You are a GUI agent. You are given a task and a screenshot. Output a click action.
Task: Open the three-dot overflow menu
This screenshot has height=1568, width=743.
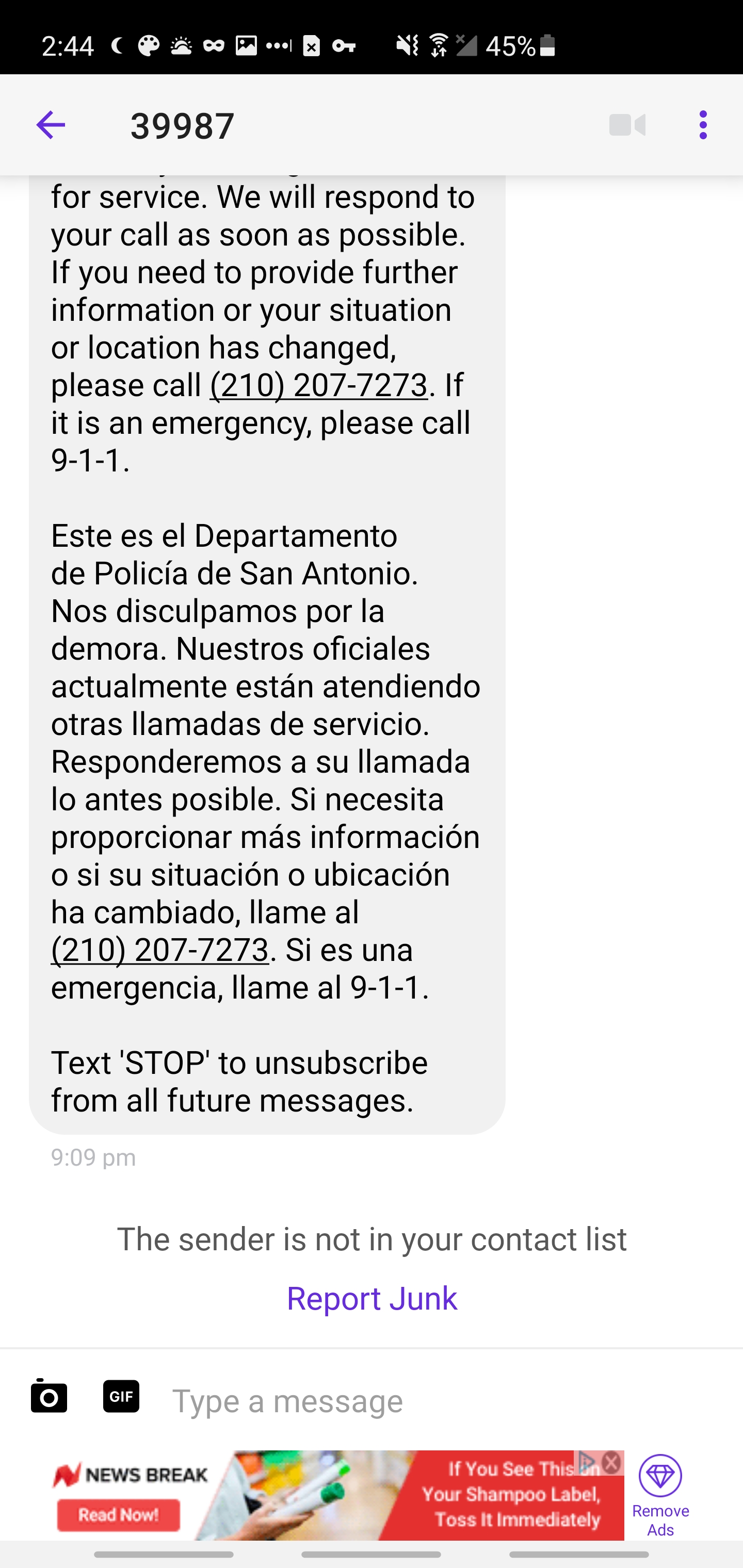tap(703, 125)
